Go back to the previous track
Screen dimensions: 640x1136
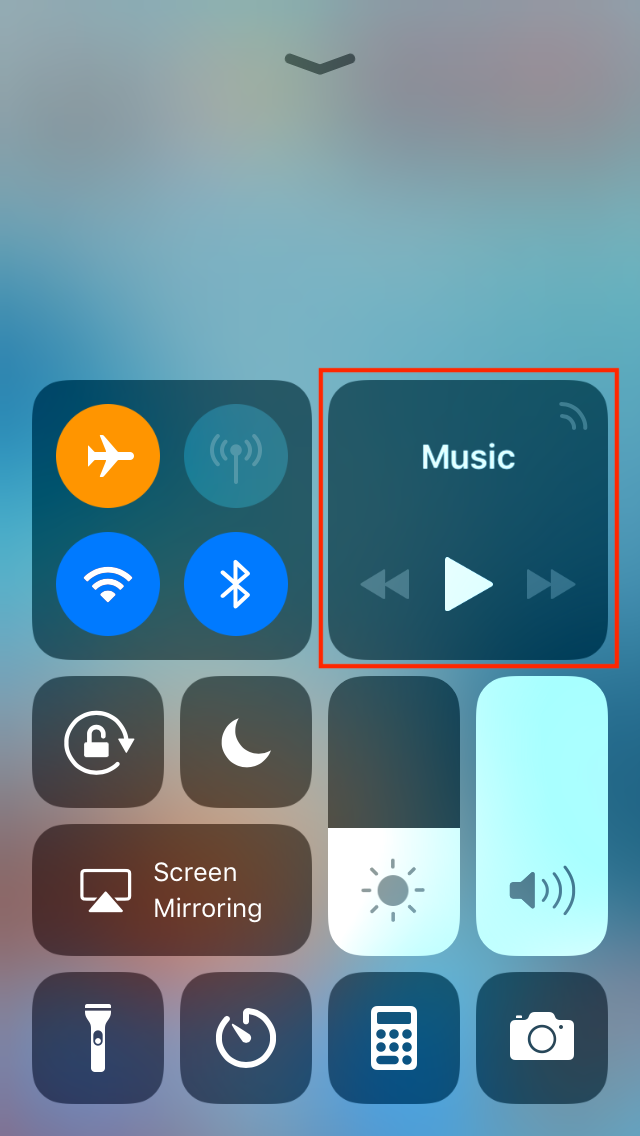[385, 584]
